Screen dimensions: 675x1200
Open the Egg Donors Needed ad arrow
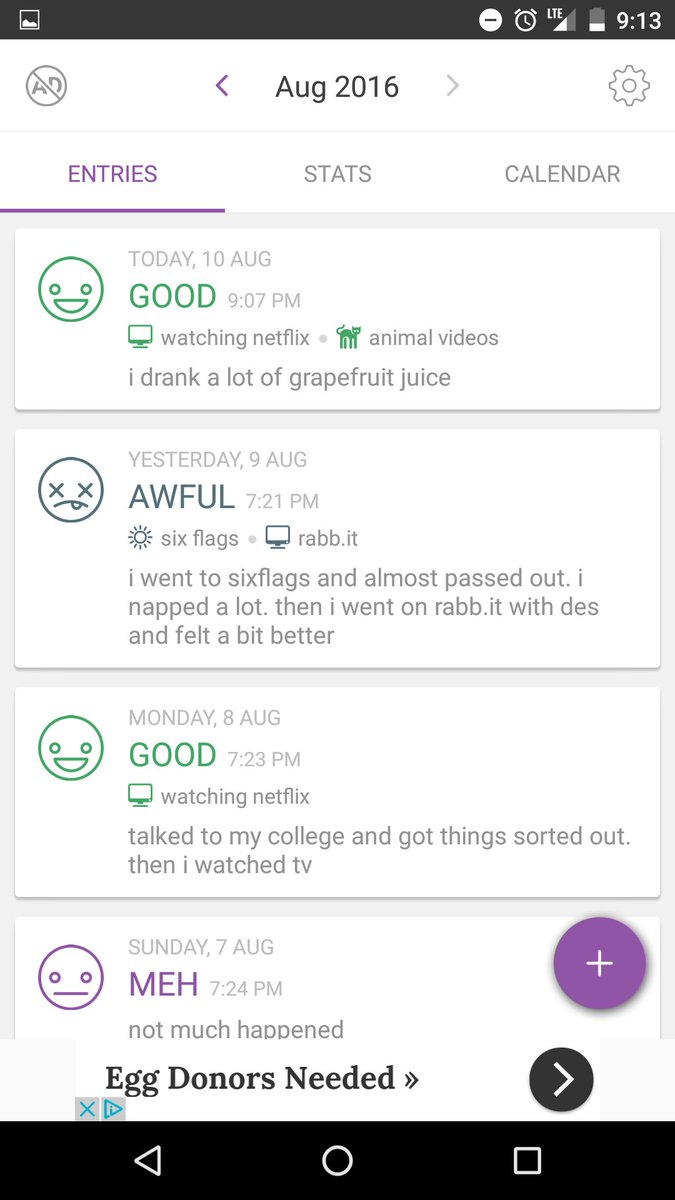(x=561, y=1079)
